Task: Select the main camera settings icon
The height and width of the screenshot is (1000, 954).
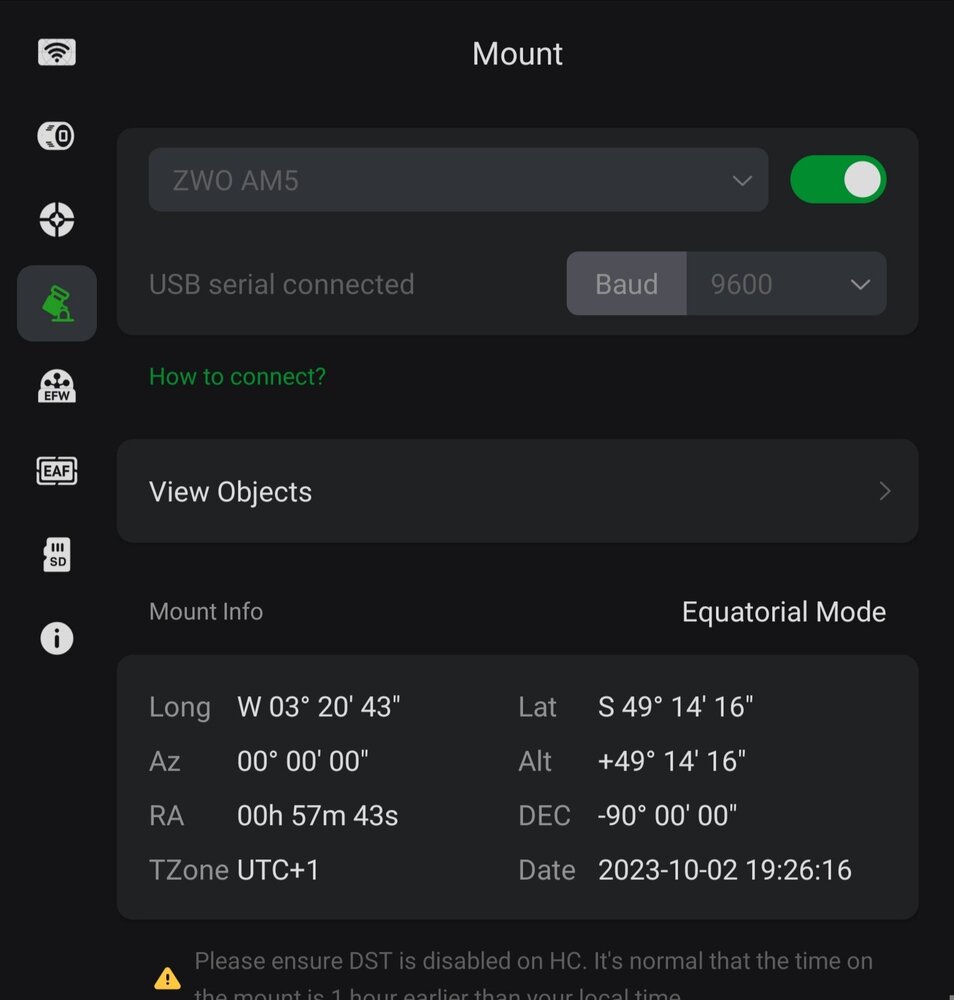Action: 56,136
